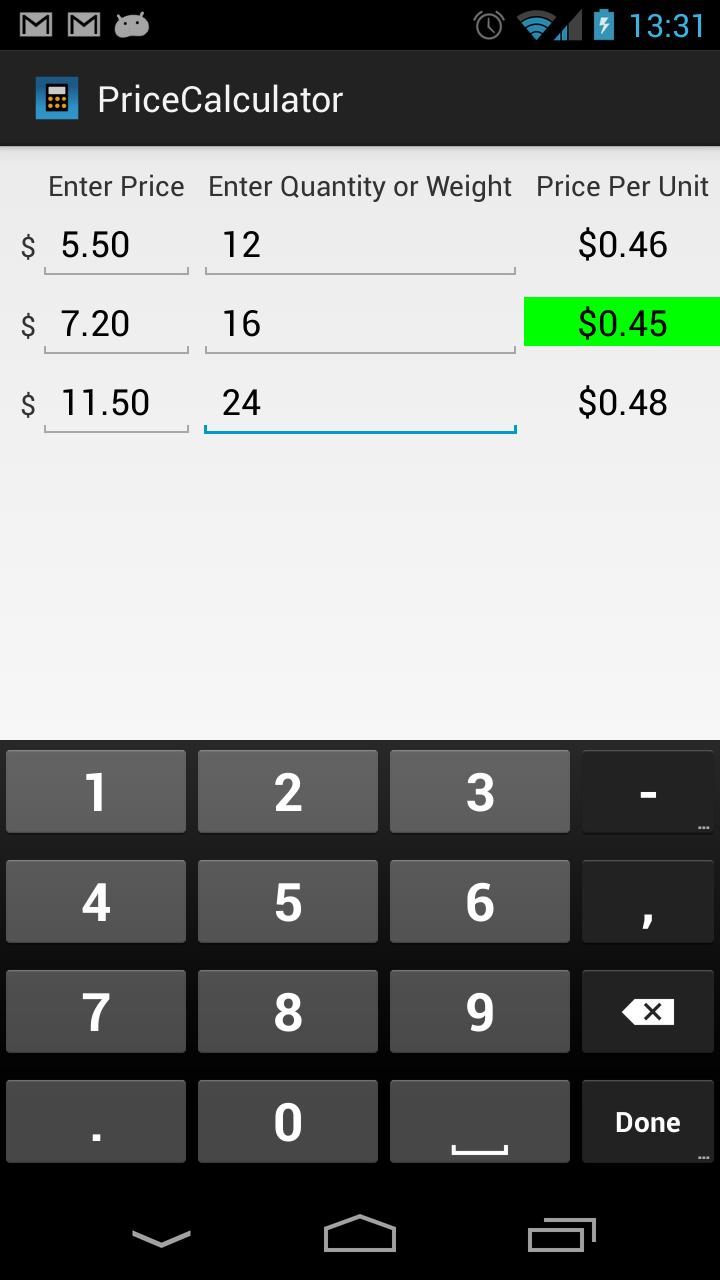Click the Gmail notification icon

[x=37, y=22]
